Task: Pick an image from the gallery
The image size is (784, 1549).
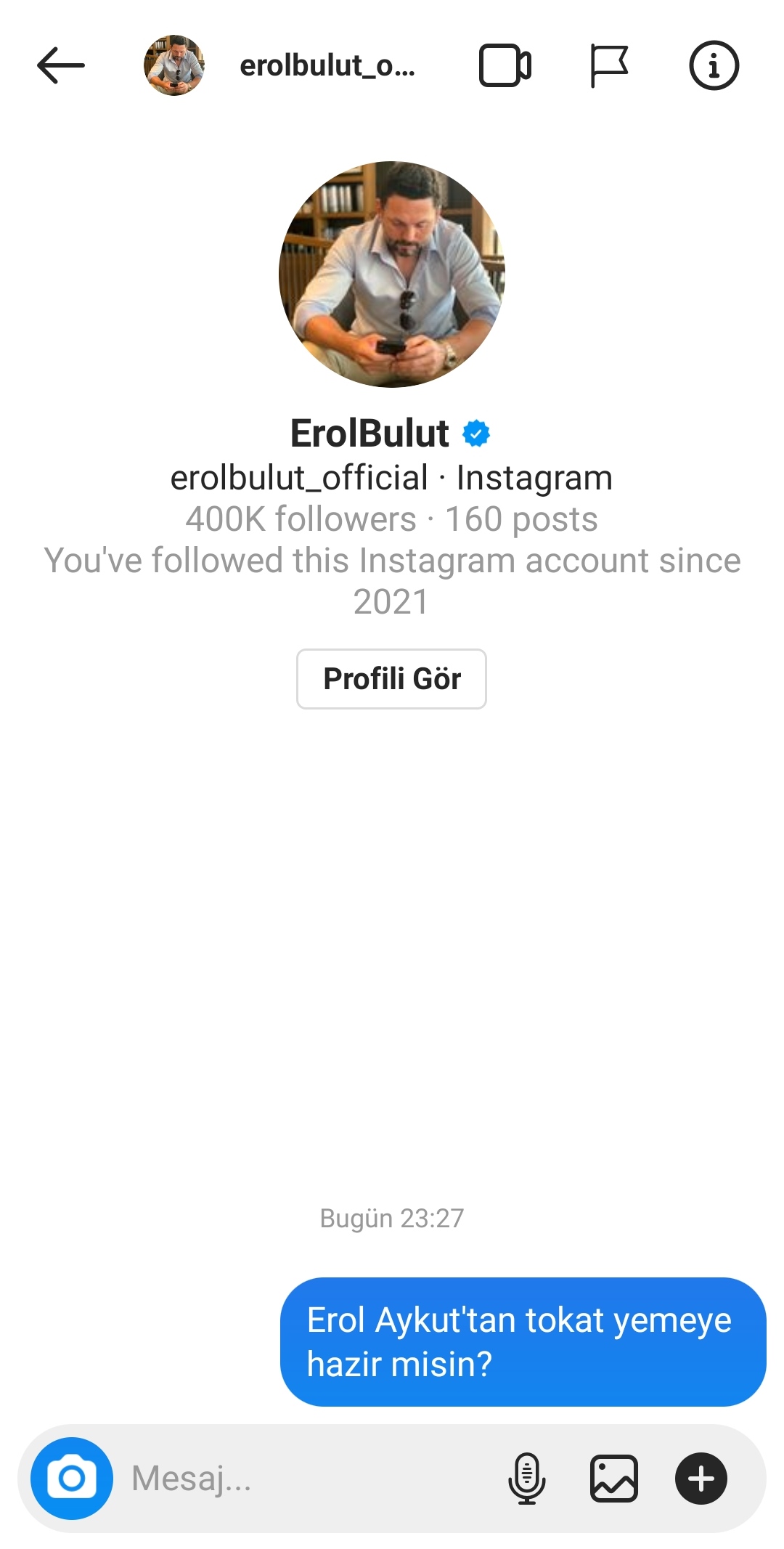Action: tap(613, 1478)
